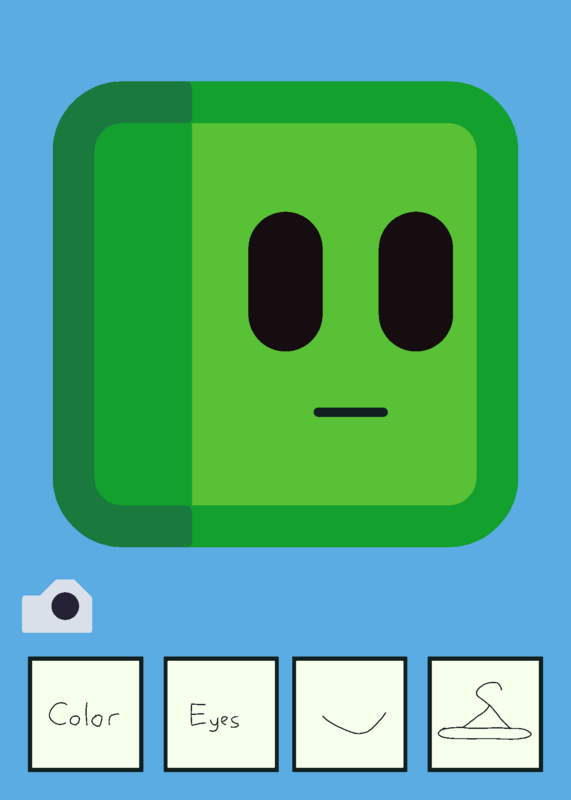Open the Eyes options
The image size is (571, 800).
[x=221, y=714]
